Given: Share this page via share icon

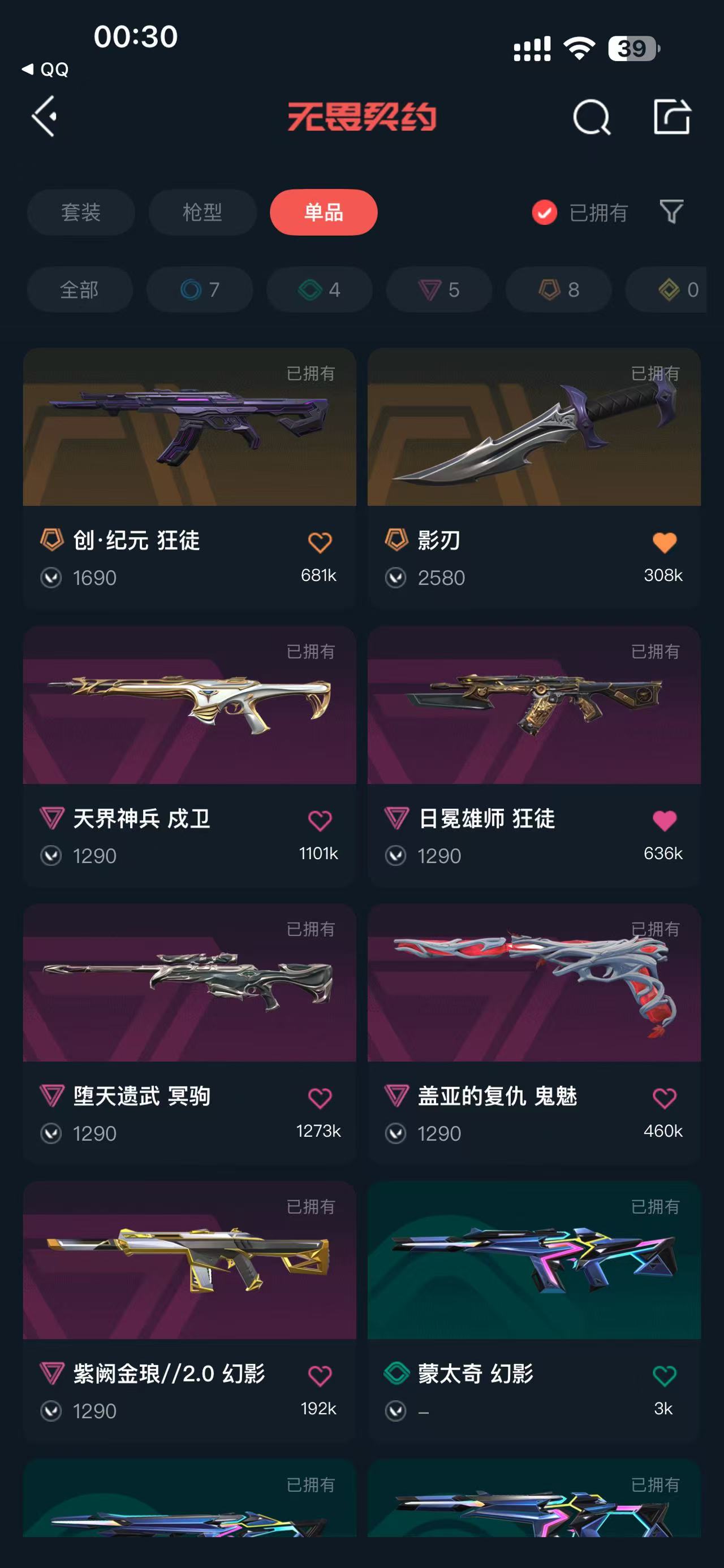Looking at the screenshot, I should point(671,116).
